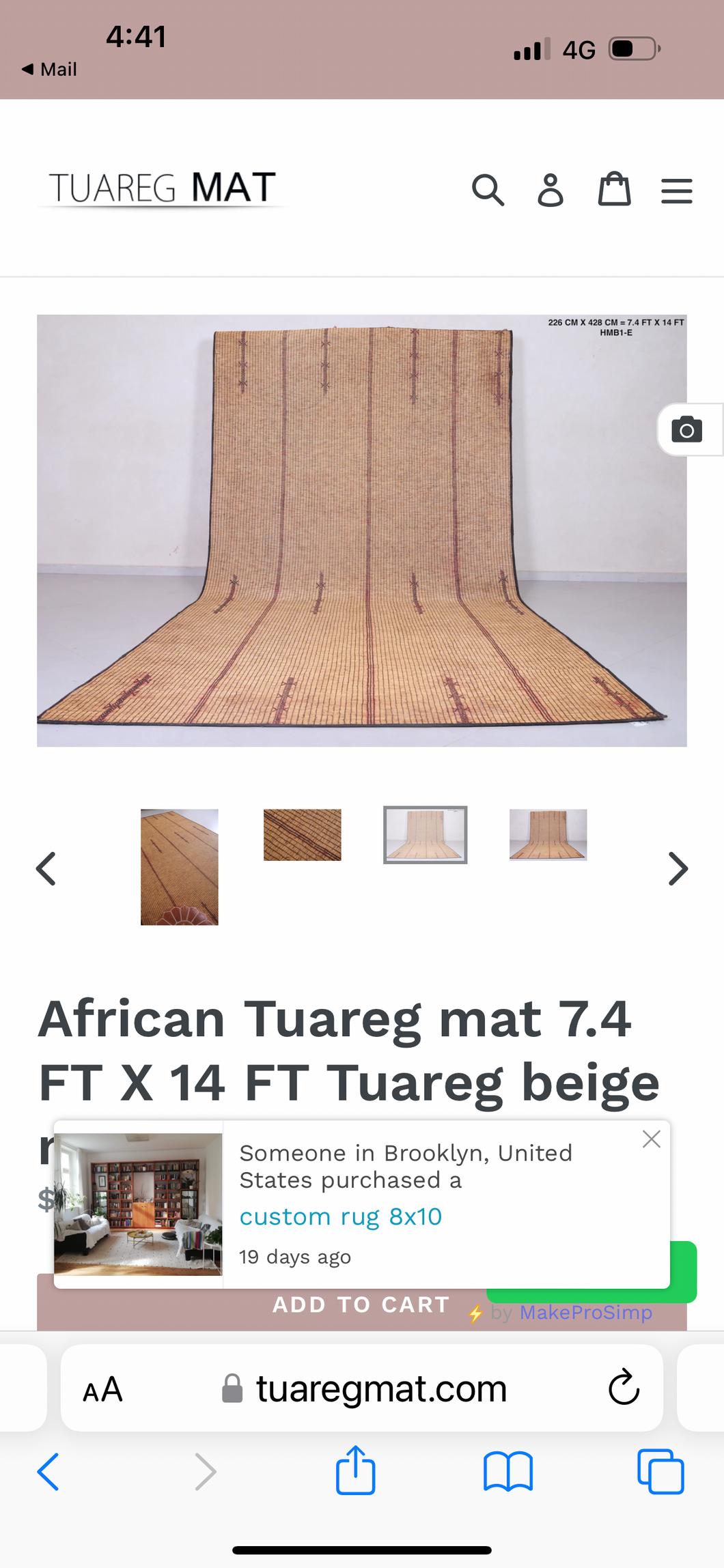Open Safari reader text size options

click(x=102, y=1389)
